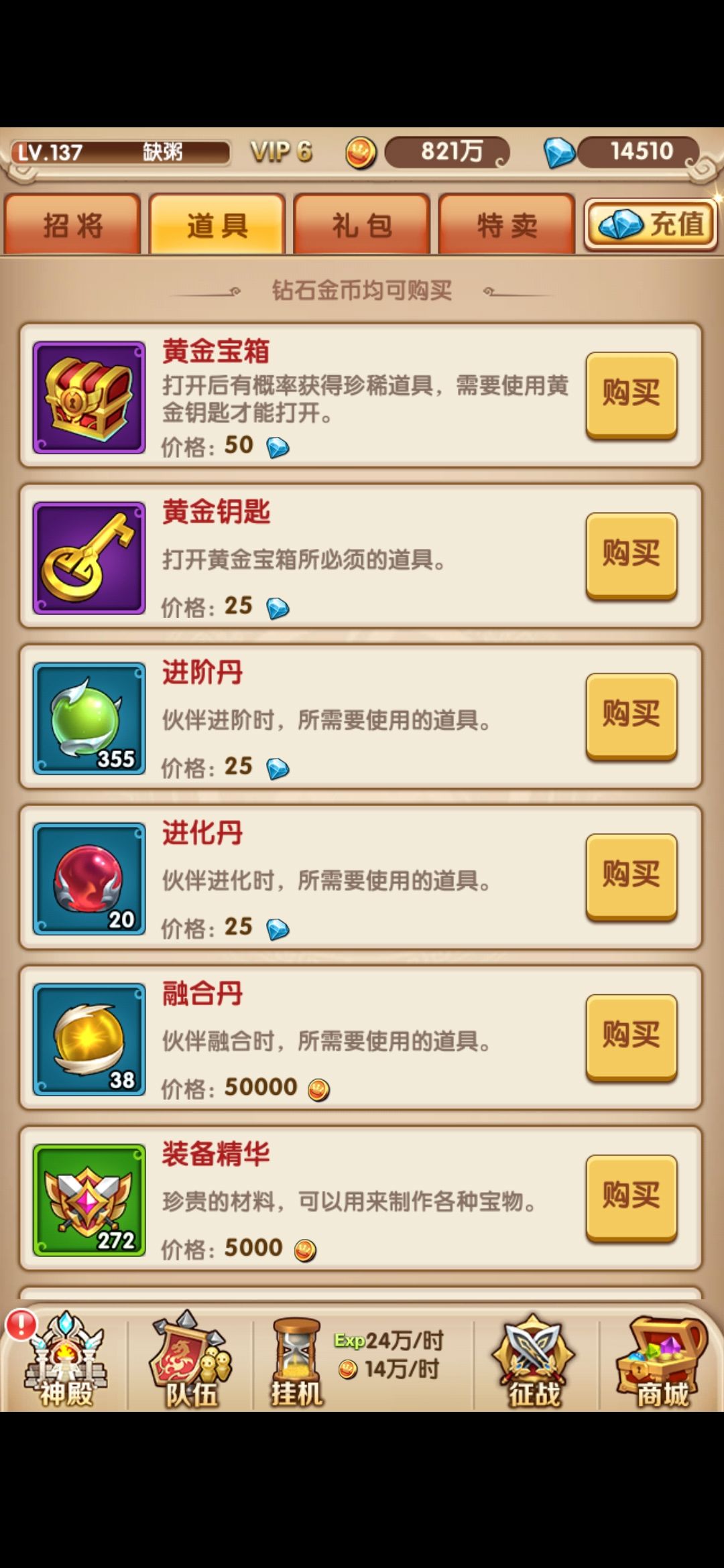The height and width of the screenshot is (1568, 724).
Task: Open the 神殿 (Temple) icon
Action: coord(64,1367)
